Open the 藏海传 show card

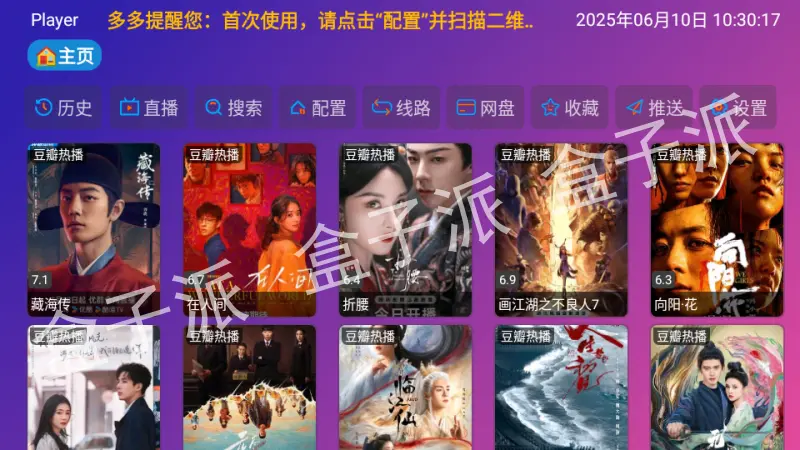pyautogui.click(x=93, y=230)
